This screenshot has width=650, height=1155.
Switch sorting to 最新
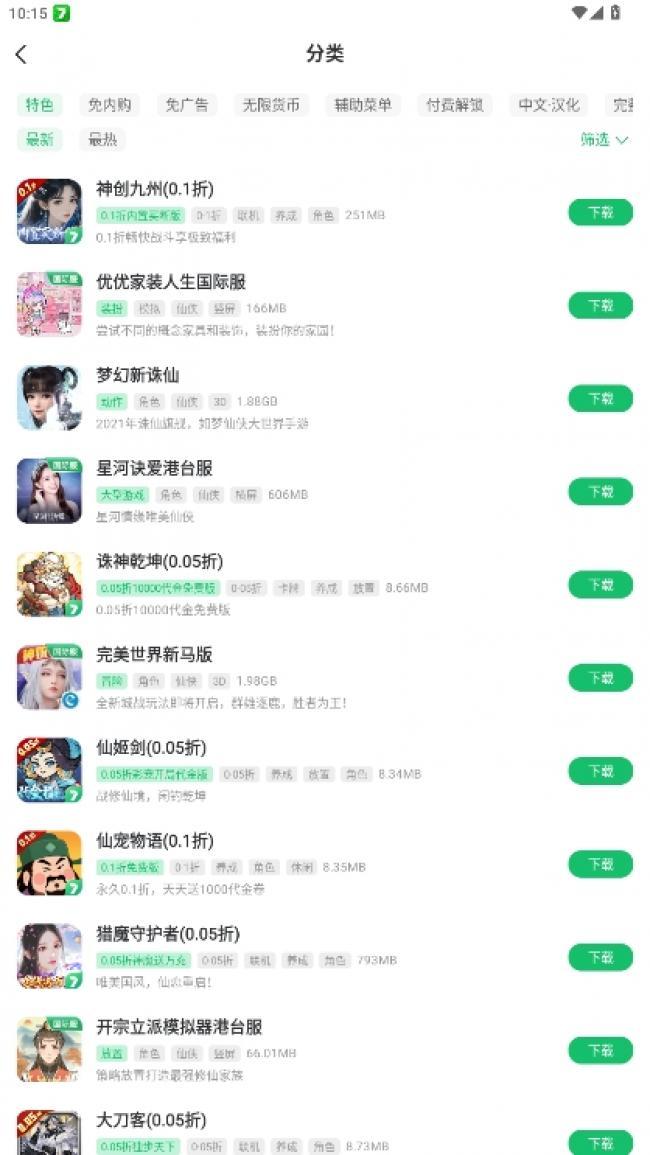[40, 139]
